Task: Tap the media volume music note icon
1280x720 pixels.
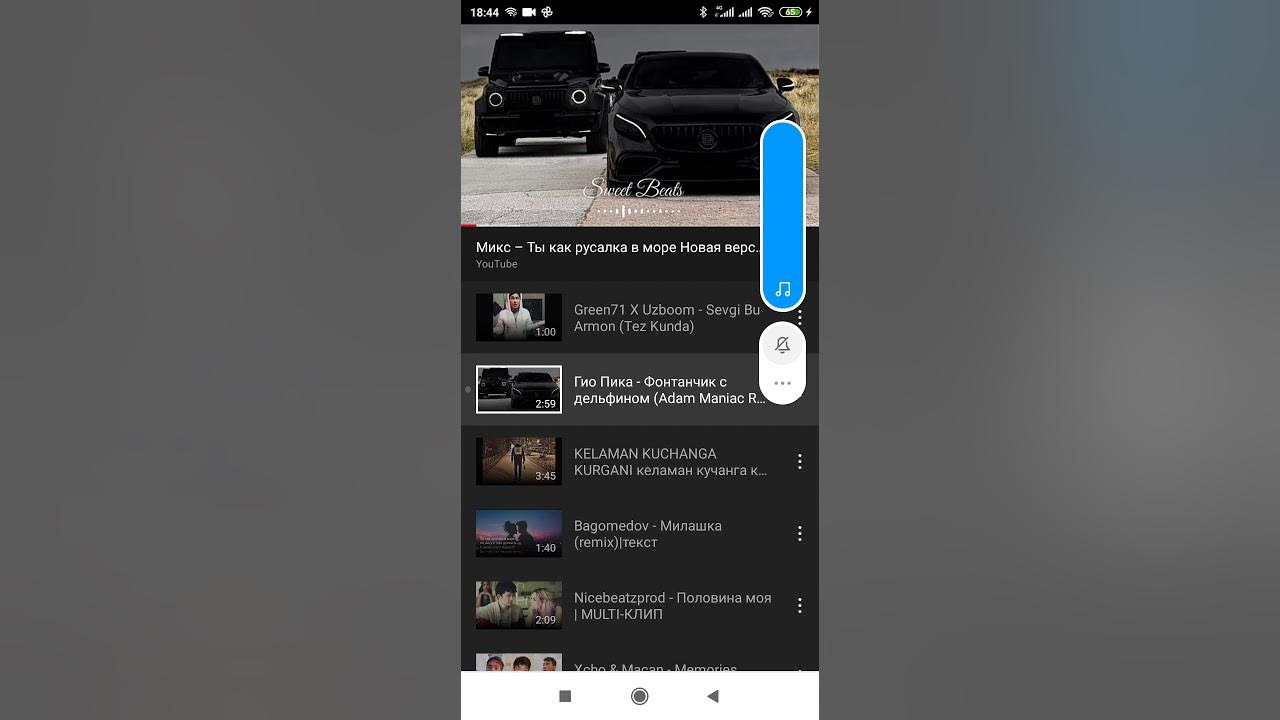Action: [783, 290]
